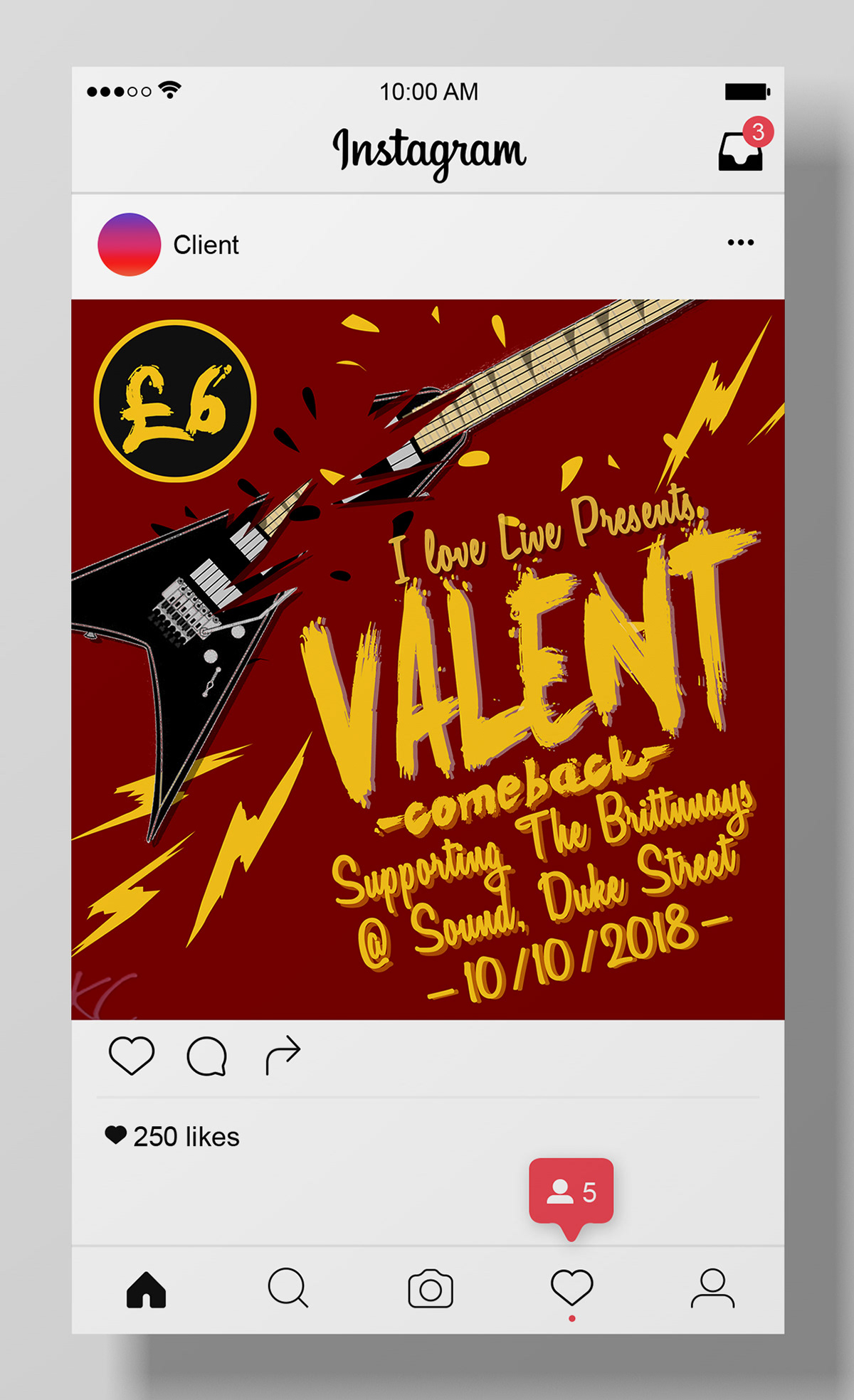Open the direct inbox with 3 notifications
The image size is (854, 1400).
click(x=741, y=149)
